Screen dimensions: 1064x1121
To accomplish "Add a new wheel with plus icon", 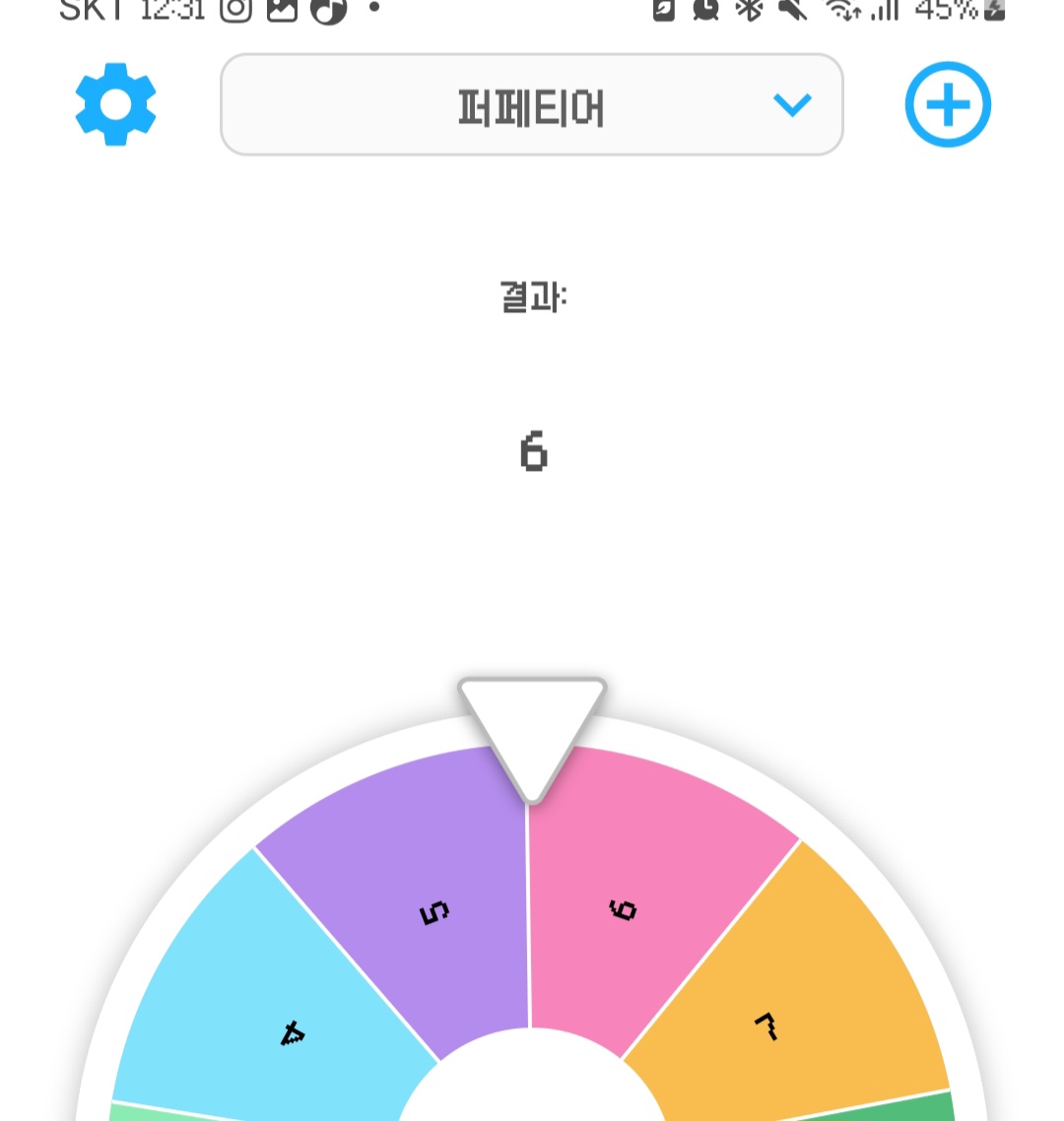I will click(x=948, y=104).
